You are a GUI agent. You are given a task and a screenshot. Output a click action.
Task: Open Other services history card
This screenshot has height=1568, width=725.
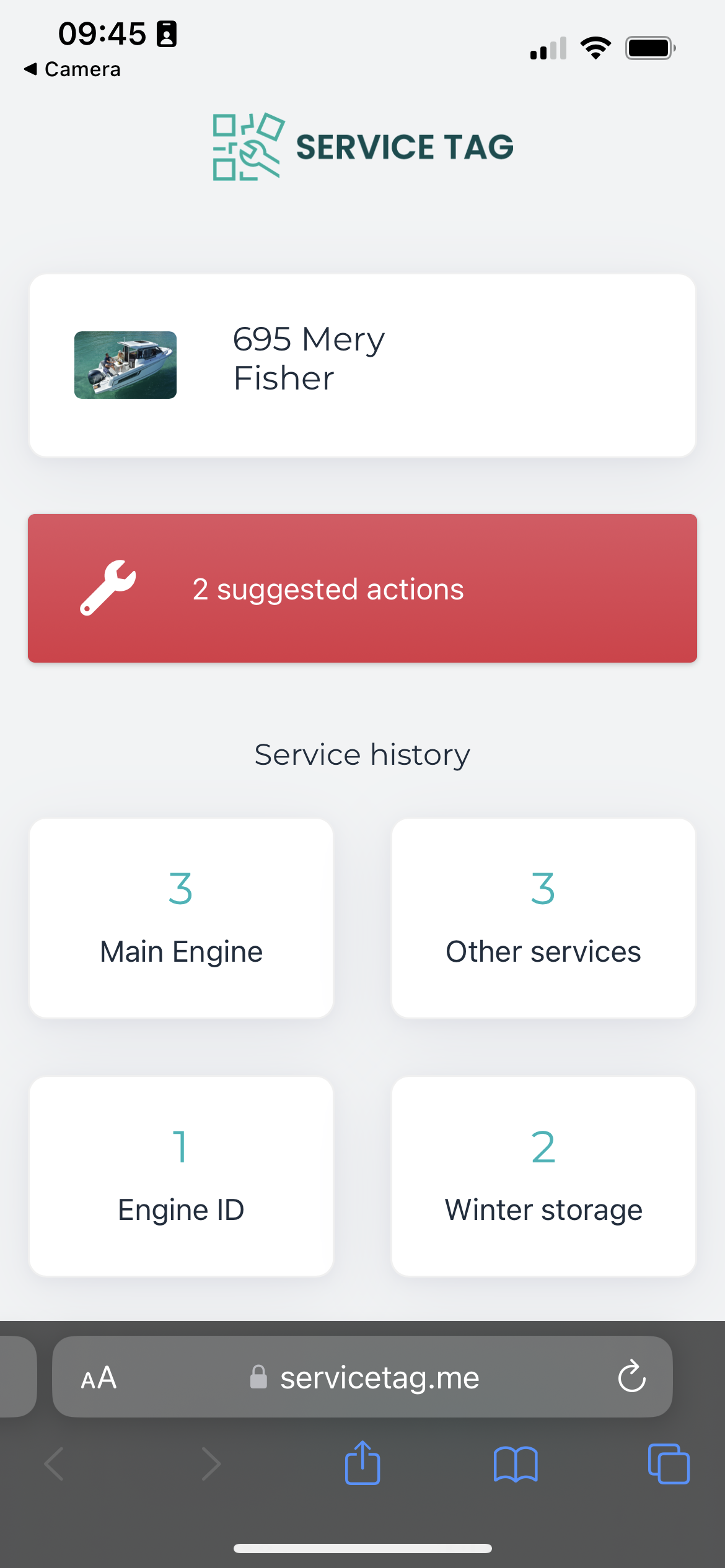pyautogui.click(x=543, y=918)
